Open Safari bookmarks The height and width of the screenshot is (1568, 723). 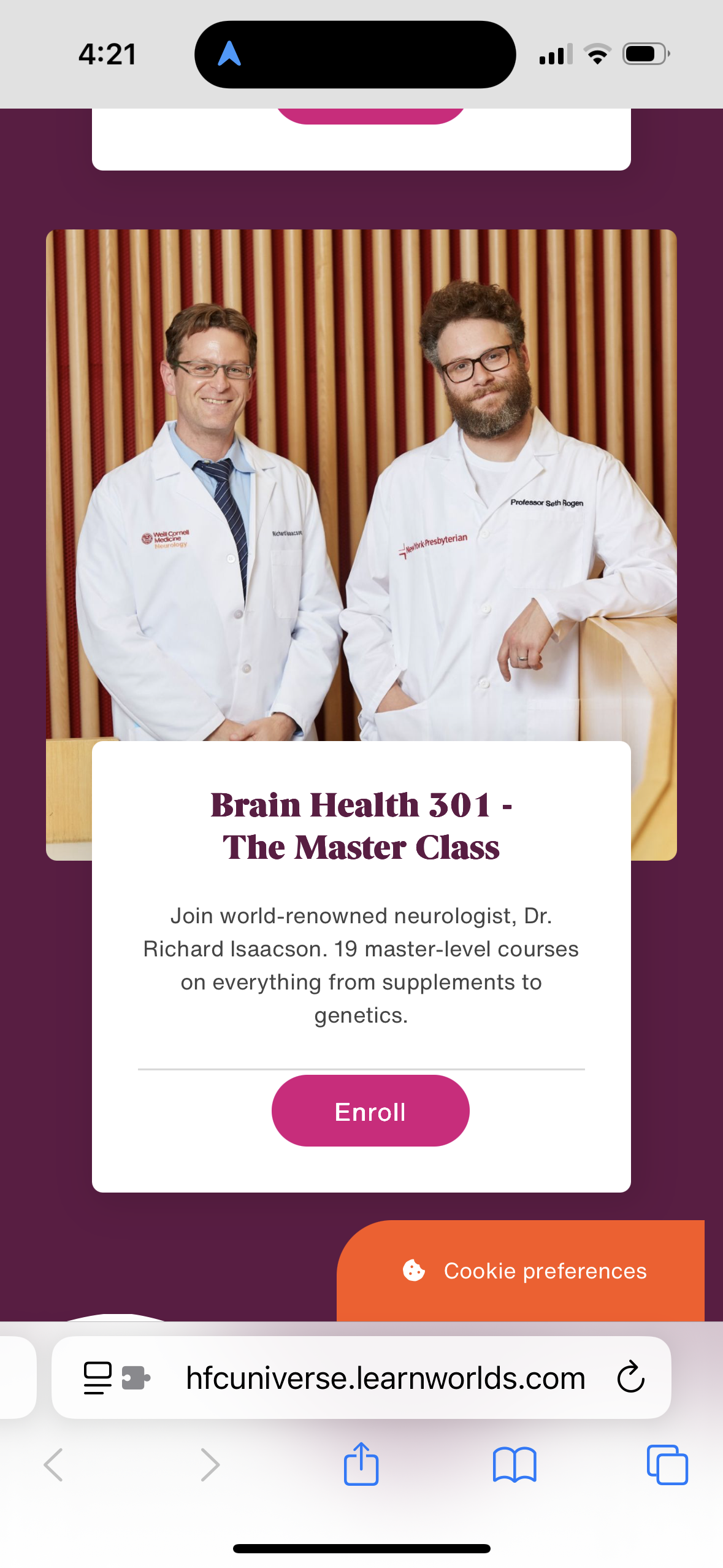(x=514, y=1464)
